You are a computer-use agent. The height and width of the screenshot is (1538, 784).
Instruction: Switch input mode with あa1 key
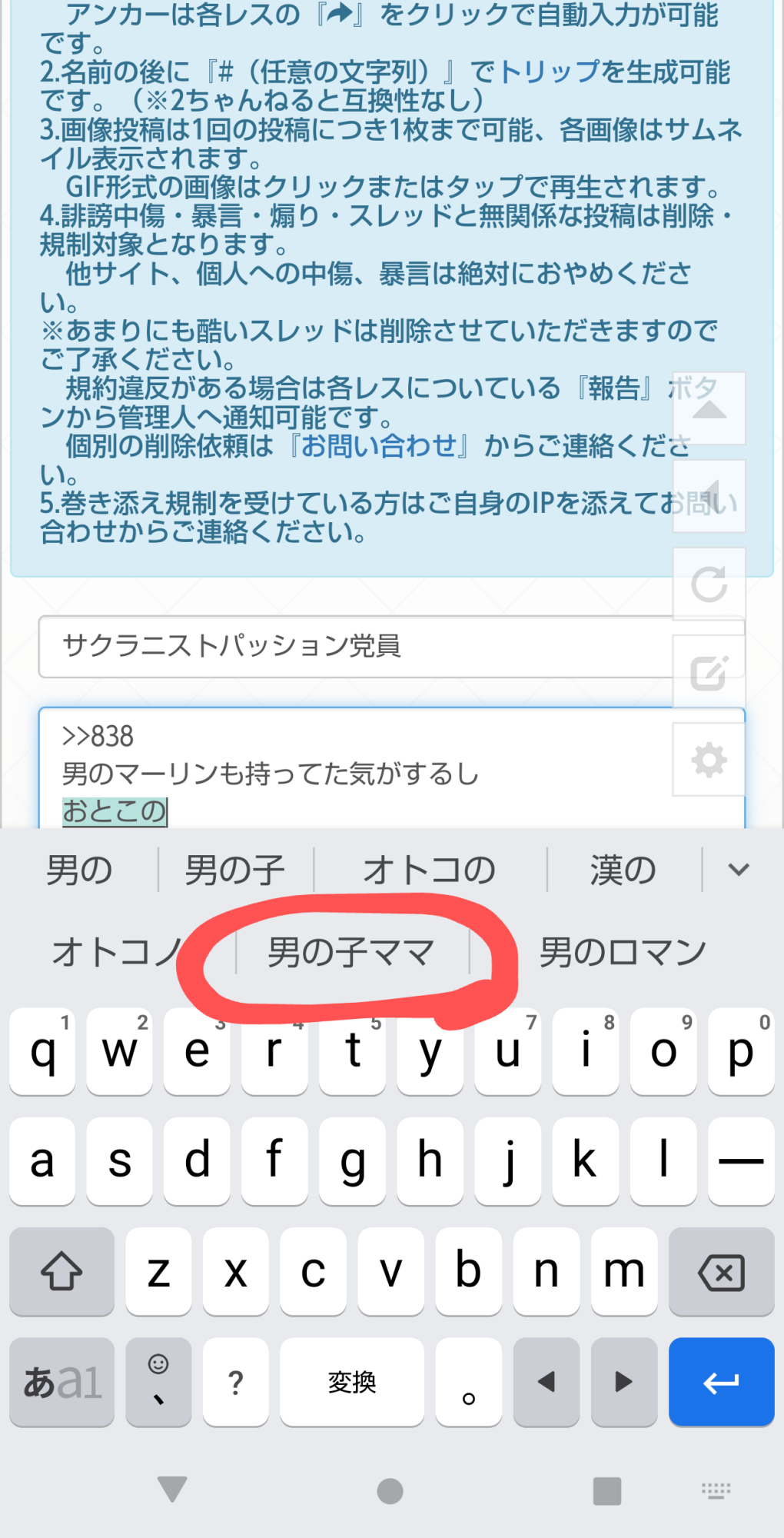61,1382
